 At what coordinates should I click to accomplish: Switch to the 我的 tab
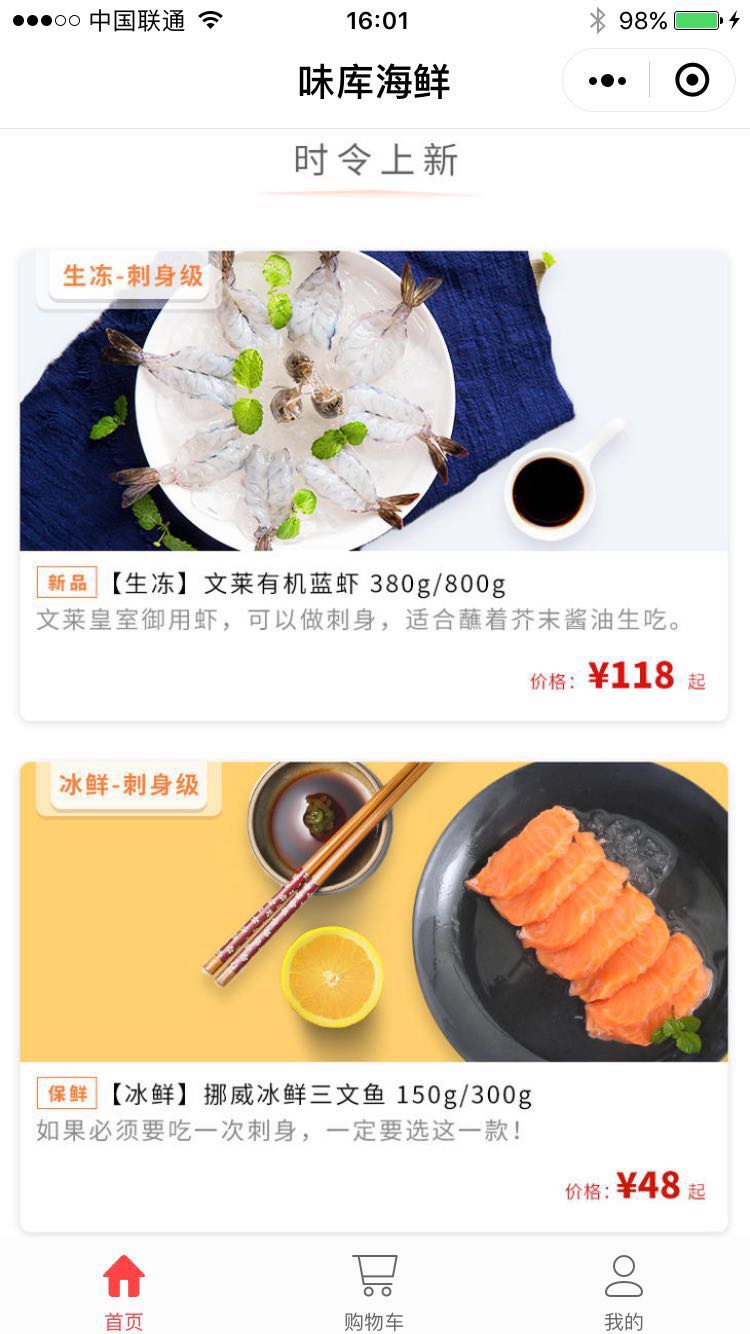click(x=624, y=1292)
